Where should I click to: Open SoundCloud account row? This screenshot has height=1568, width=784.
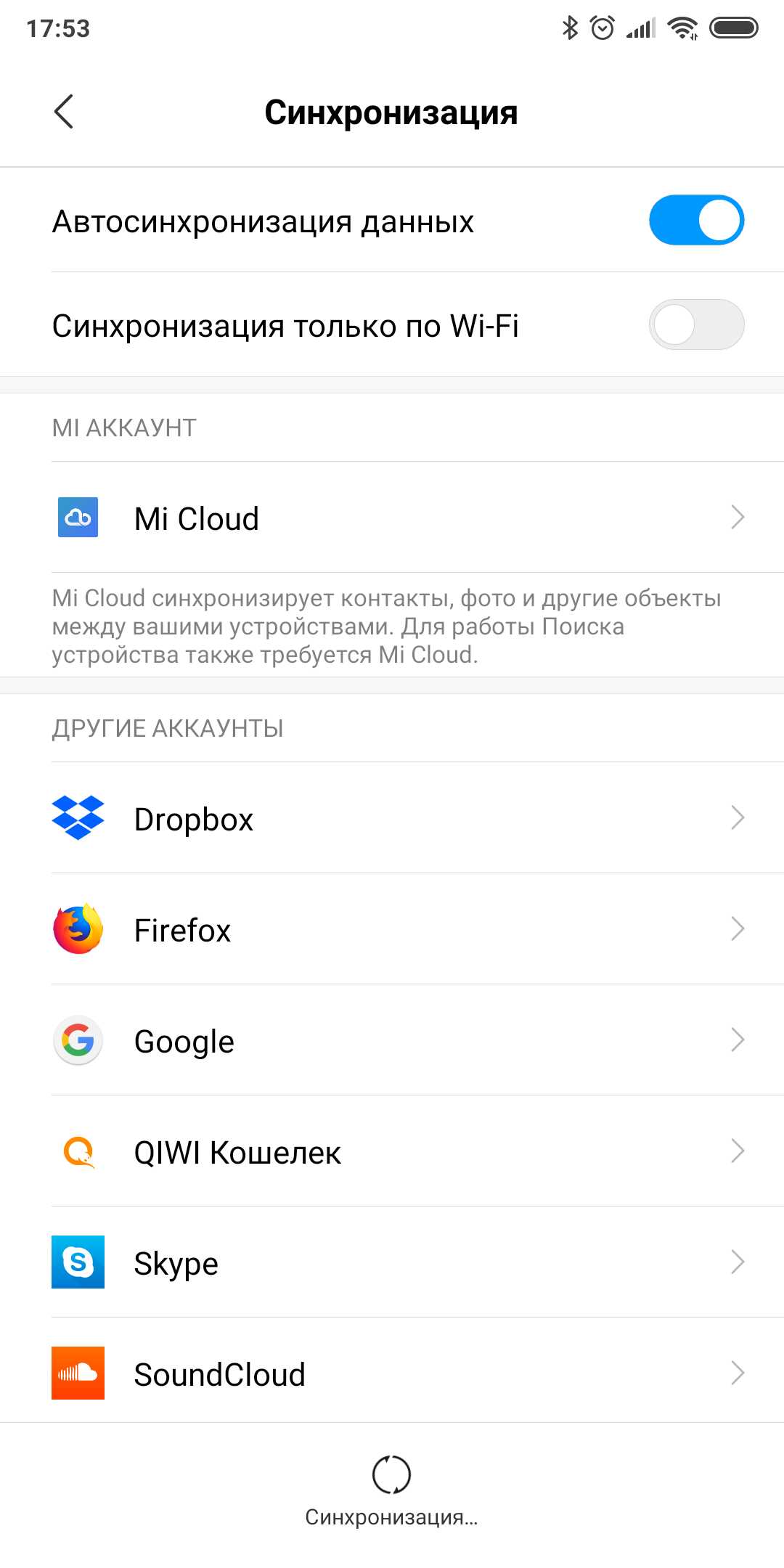pyautogui.click(x=392, y=1373)
